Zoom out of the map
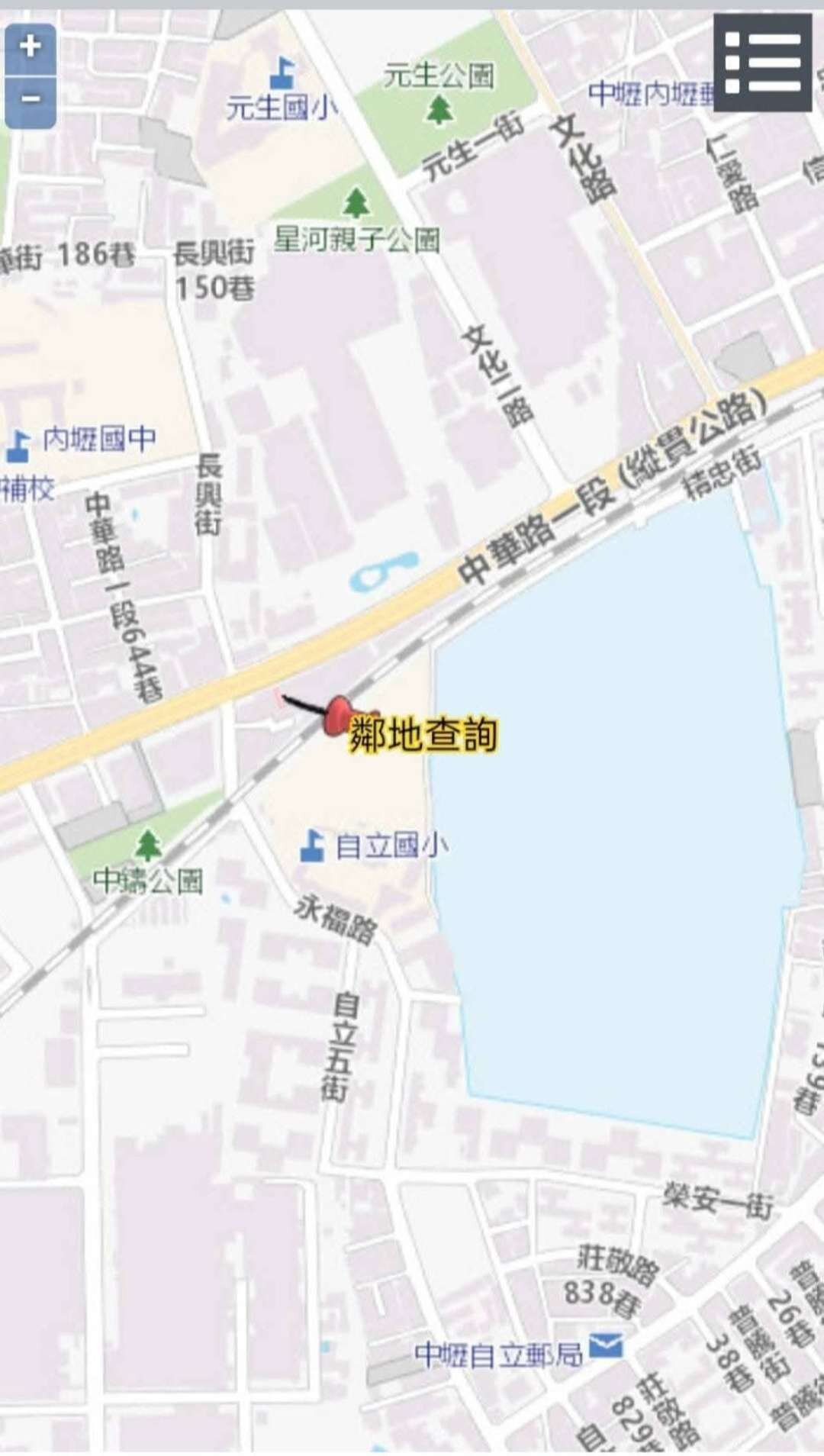The width and height of the screenshot is (824, 1456). (x=31, y=100)
